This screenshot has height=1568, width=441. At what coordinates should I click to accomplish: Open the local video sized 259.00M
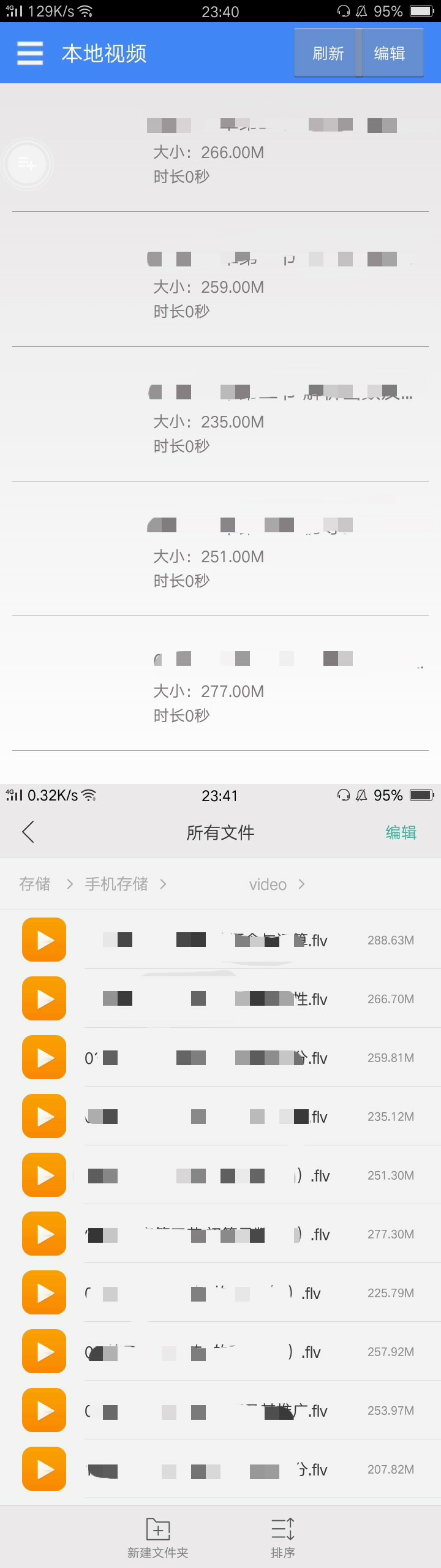click(x=221, y=279)
